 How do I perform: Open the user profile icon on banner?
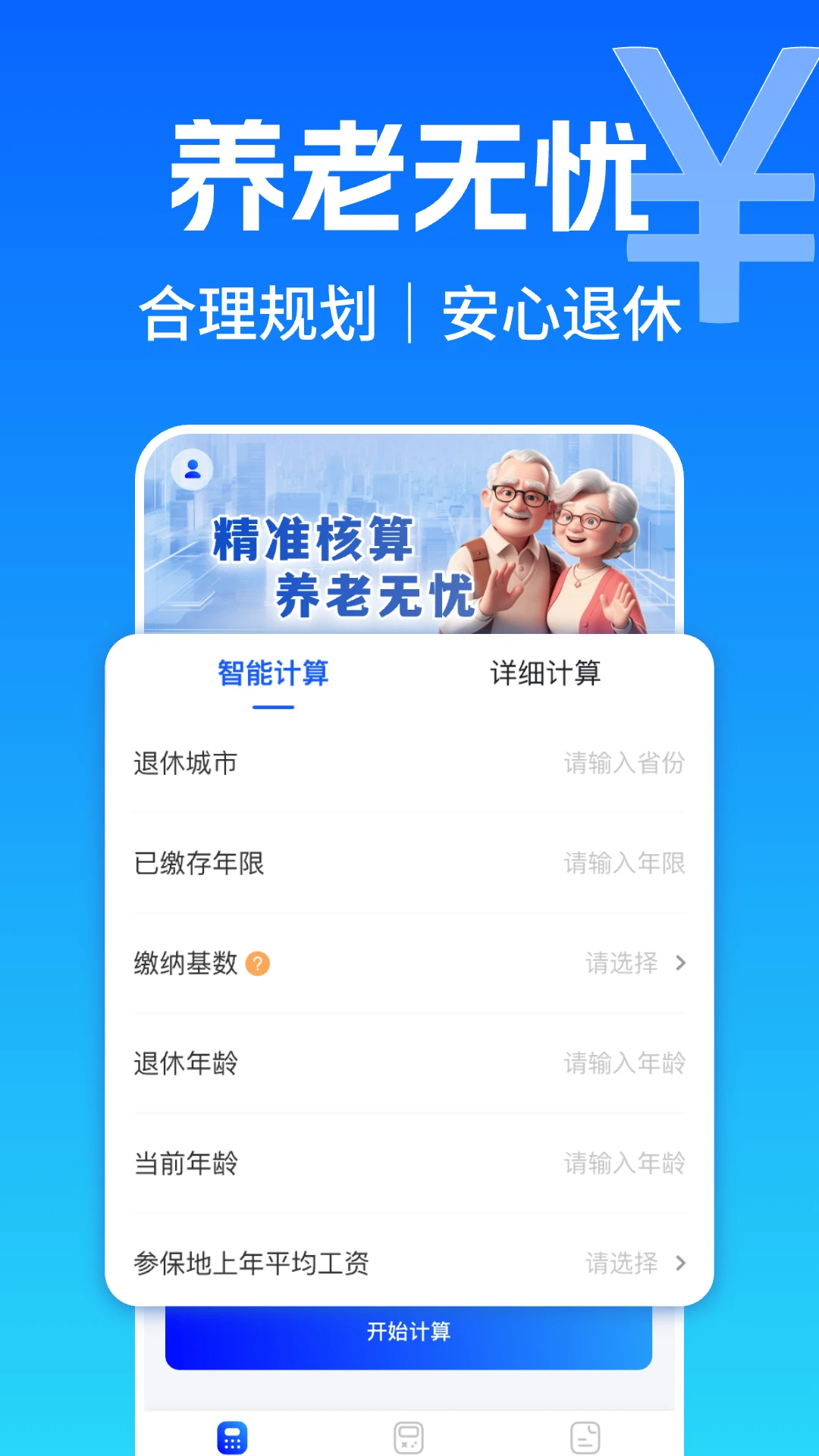[191, 470]
